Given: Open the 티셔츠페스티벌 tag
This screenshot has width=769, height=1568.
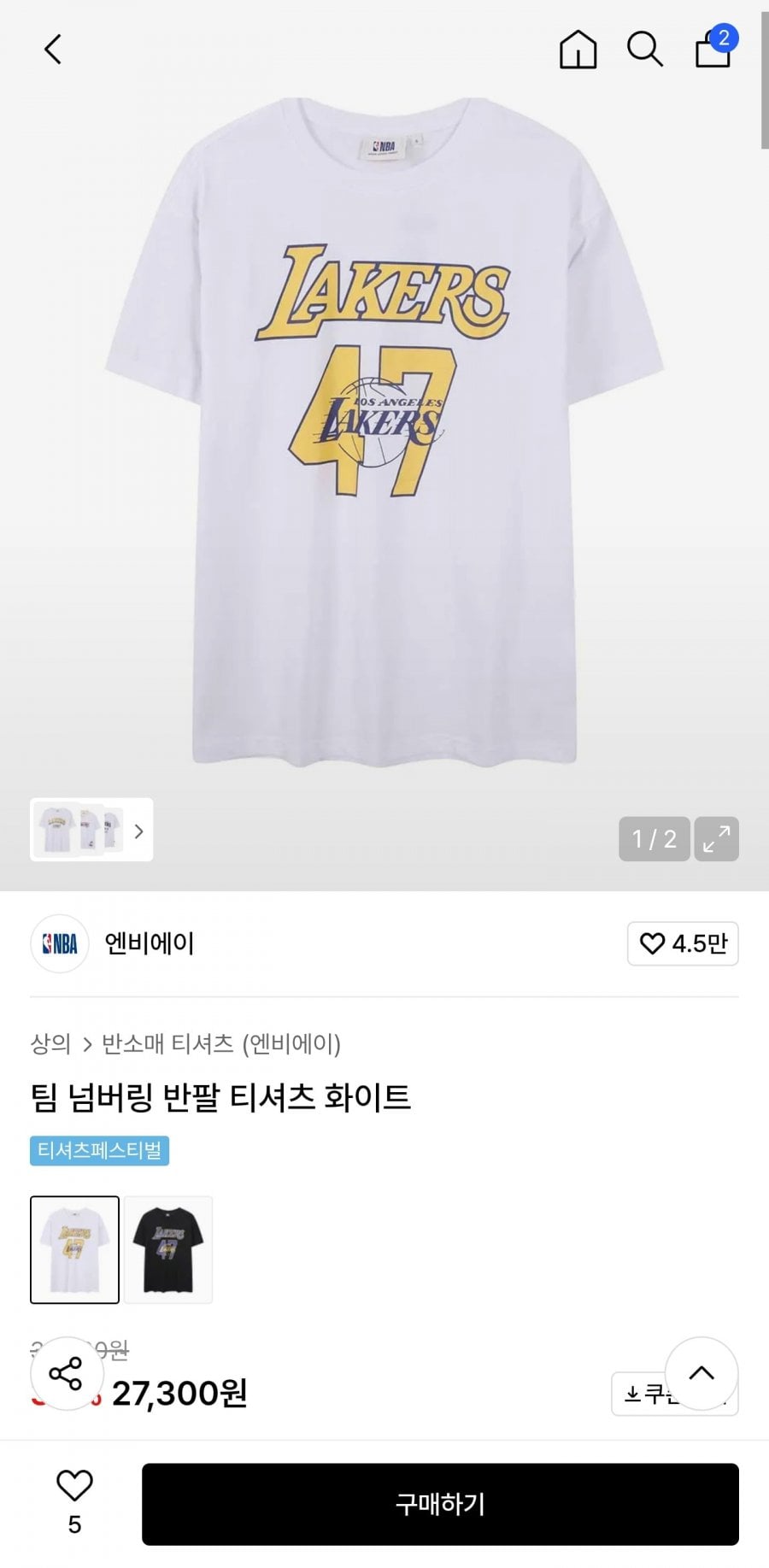Looking at the screenshot, I should [x=99, y=1150].
